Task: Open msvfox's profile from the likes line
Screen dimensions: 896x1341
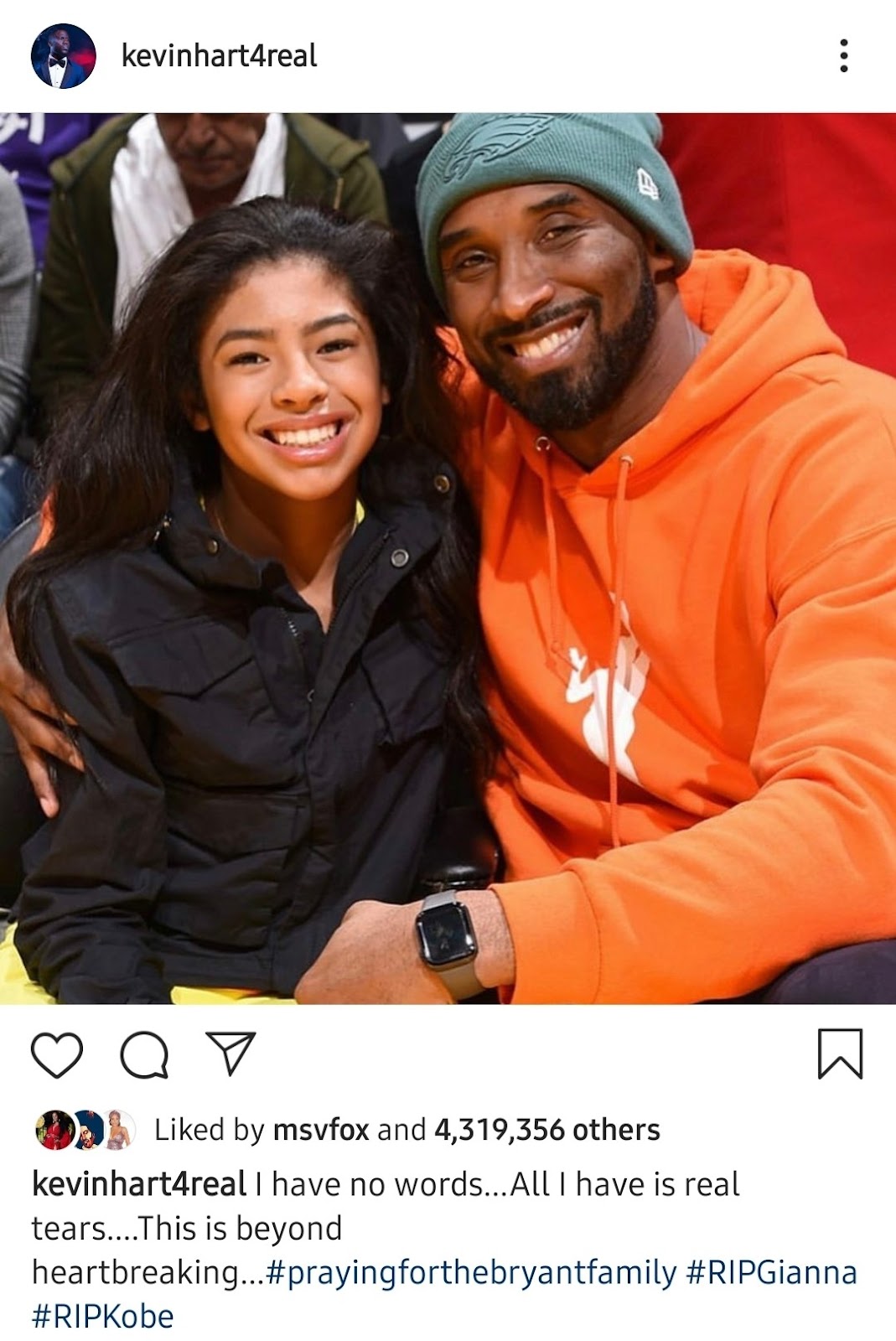Action: (x=321, y=1130)
